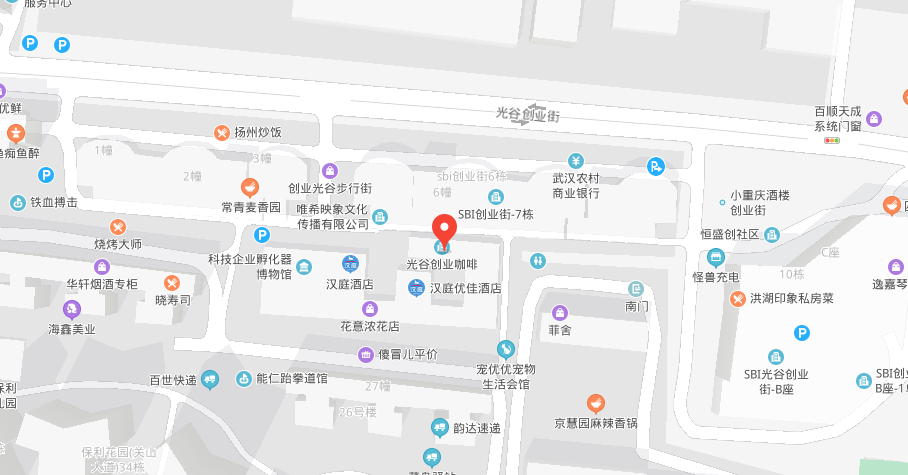
Task: Open 韵达速递 delivery marker
Action: [438, 428]
